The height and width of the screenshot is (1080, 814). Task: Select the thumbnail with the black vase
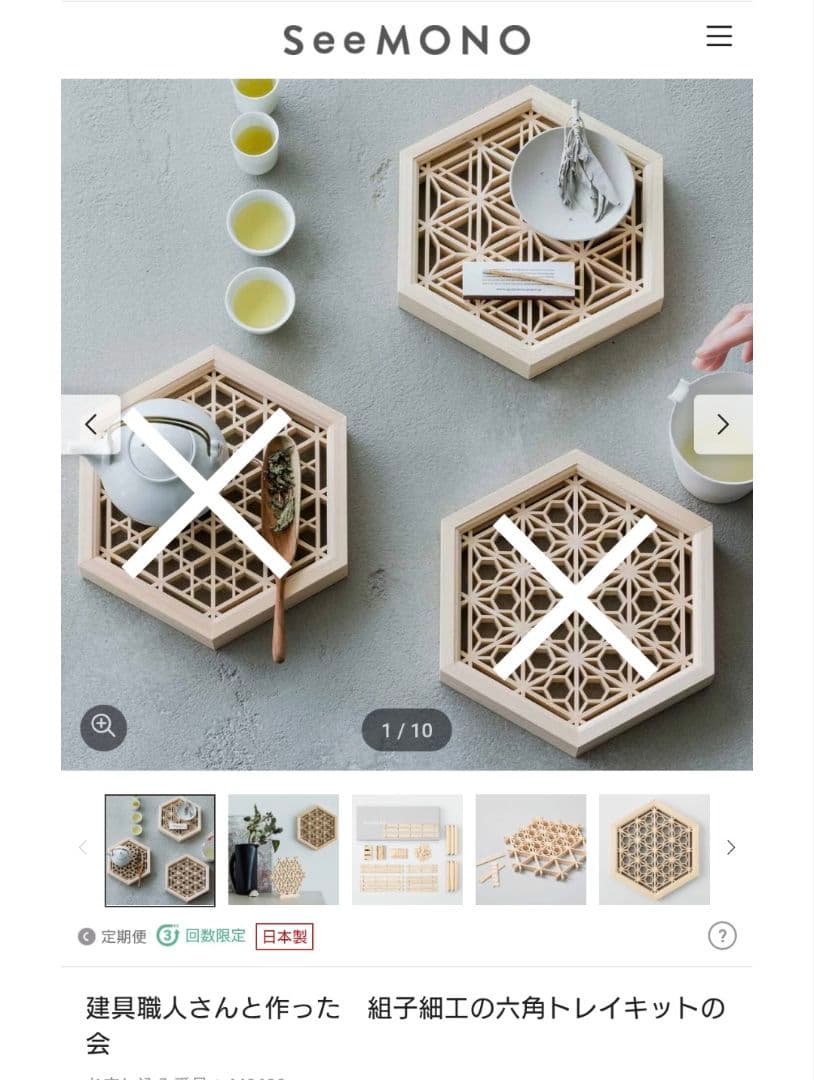click(283, 850)
